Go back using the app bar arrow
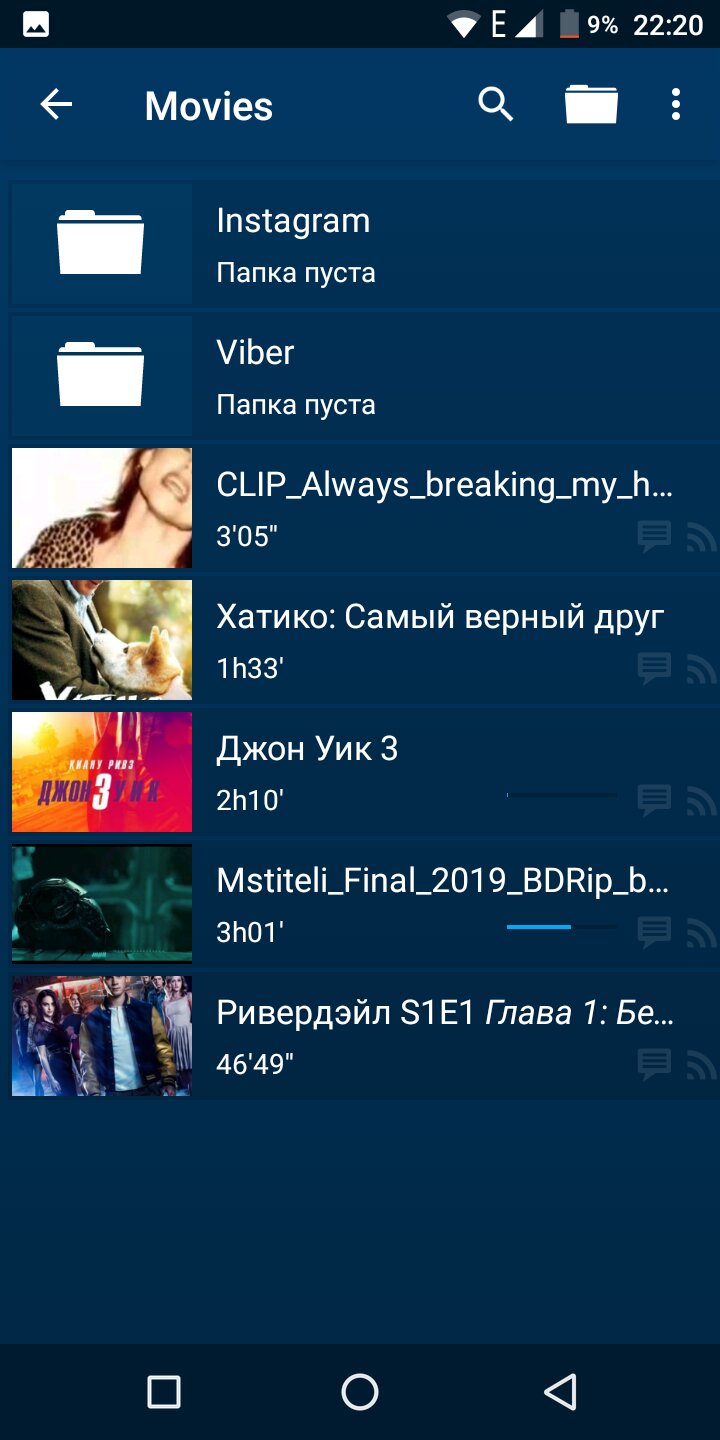The height and width of the screenshot is (1440, 720). click(56, 105)
